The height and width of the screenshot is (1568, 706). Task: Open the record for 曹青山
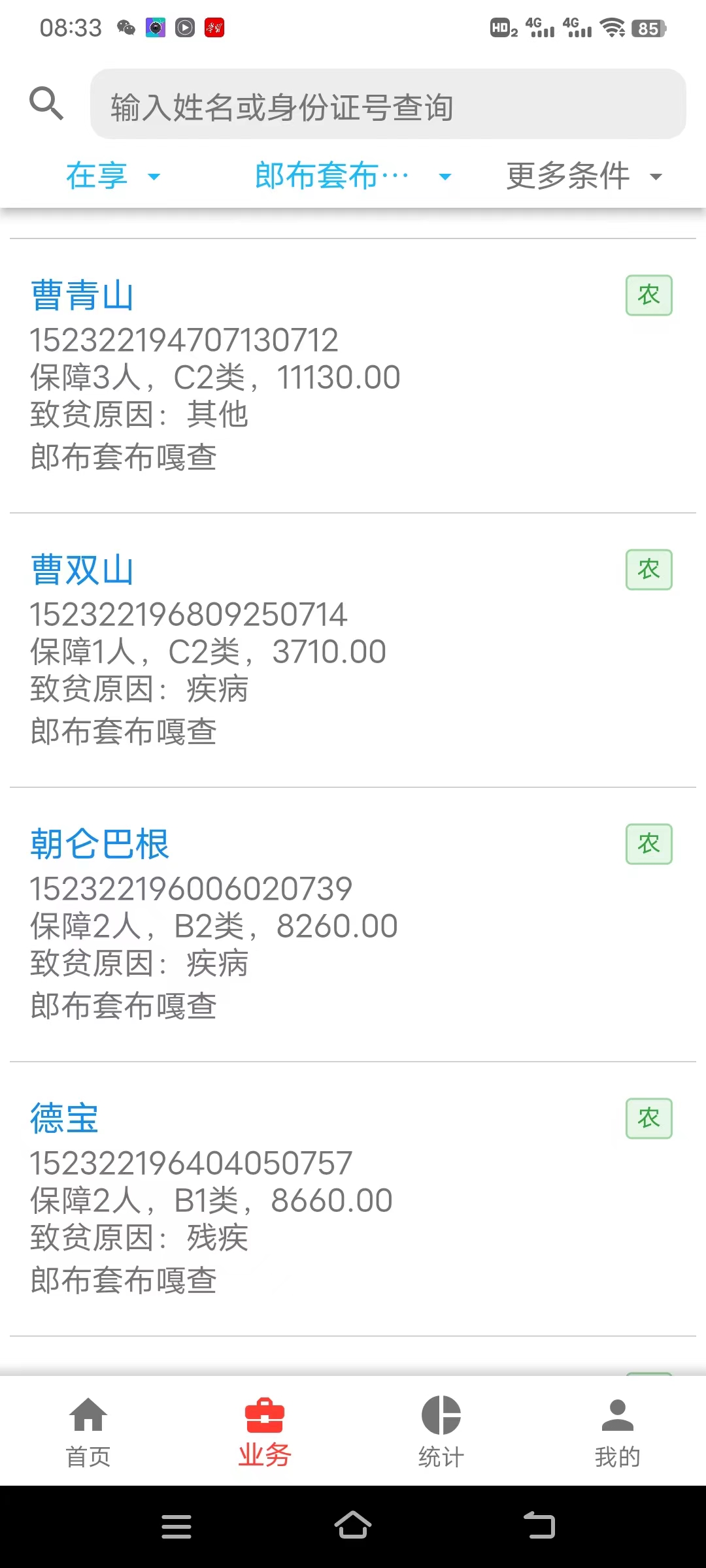[x=353, y=376]
